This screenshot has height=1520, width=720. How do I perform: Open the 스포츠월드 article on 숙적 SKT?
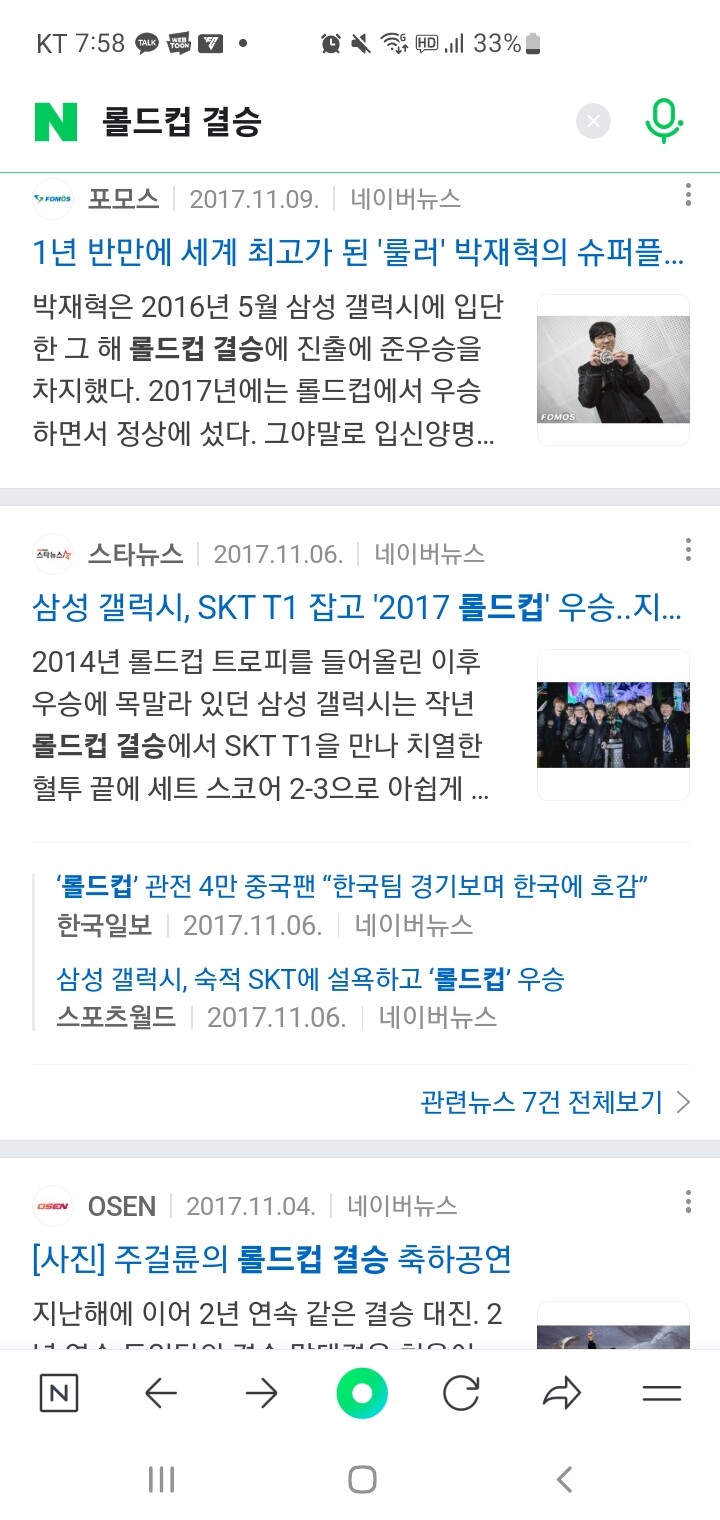tap(311, 978)
